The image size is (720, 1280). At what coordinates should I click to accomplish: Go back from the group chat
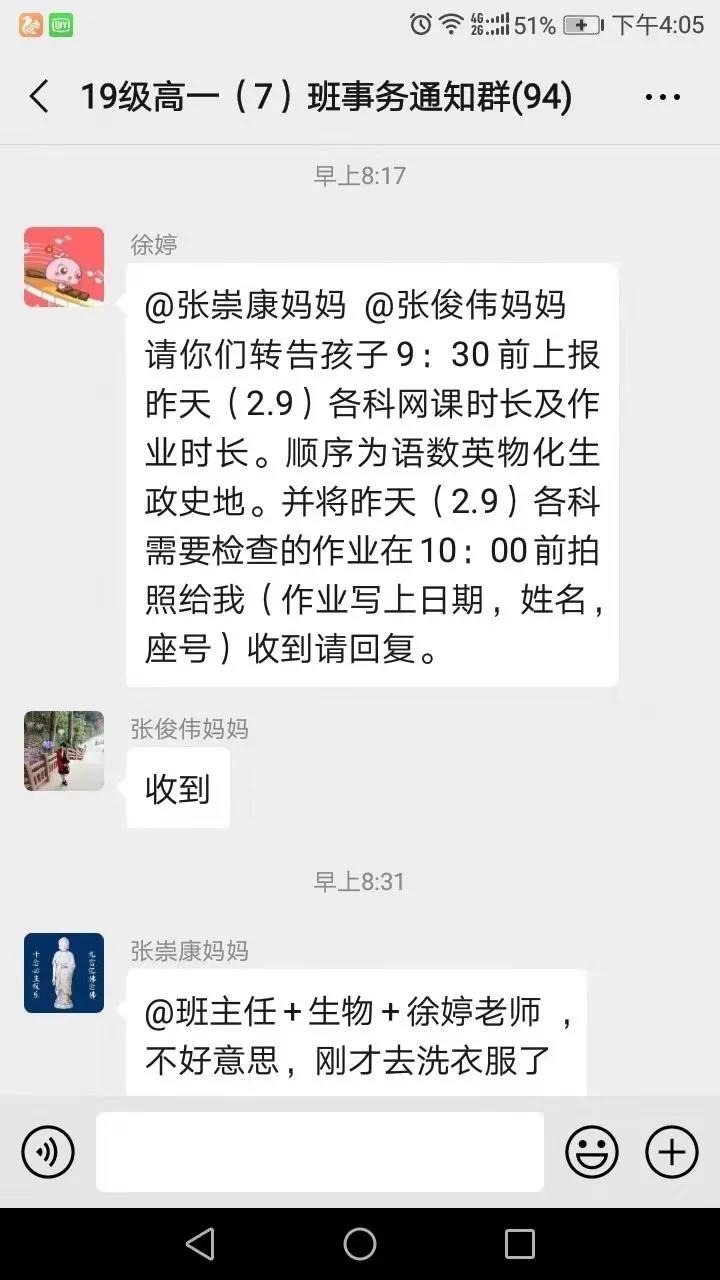(x=39, y=97)
